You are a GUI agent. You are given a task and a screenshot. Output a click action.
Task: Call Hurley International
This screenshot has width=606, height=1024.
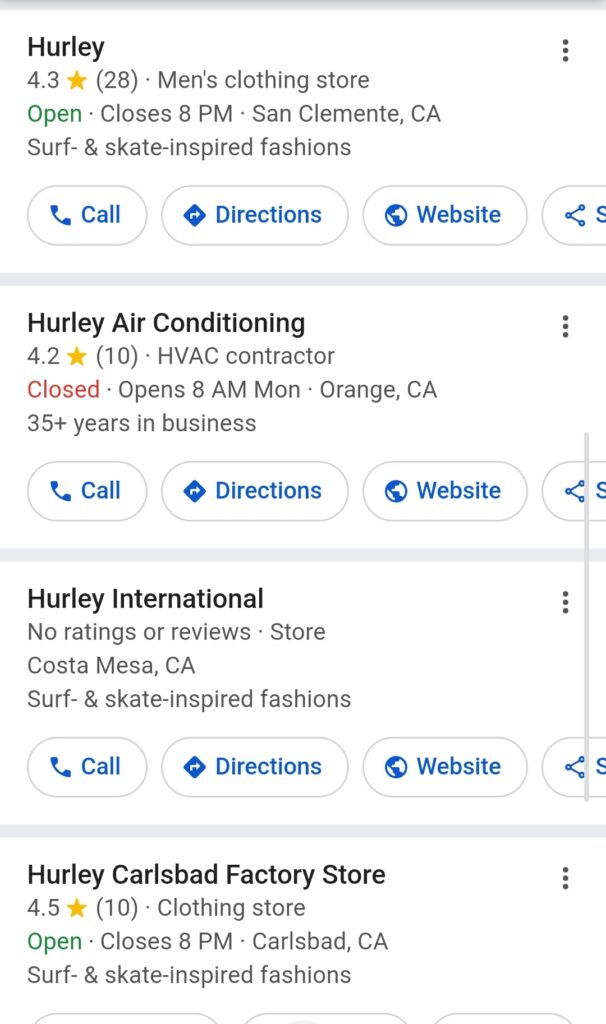(x=87, y=767)
